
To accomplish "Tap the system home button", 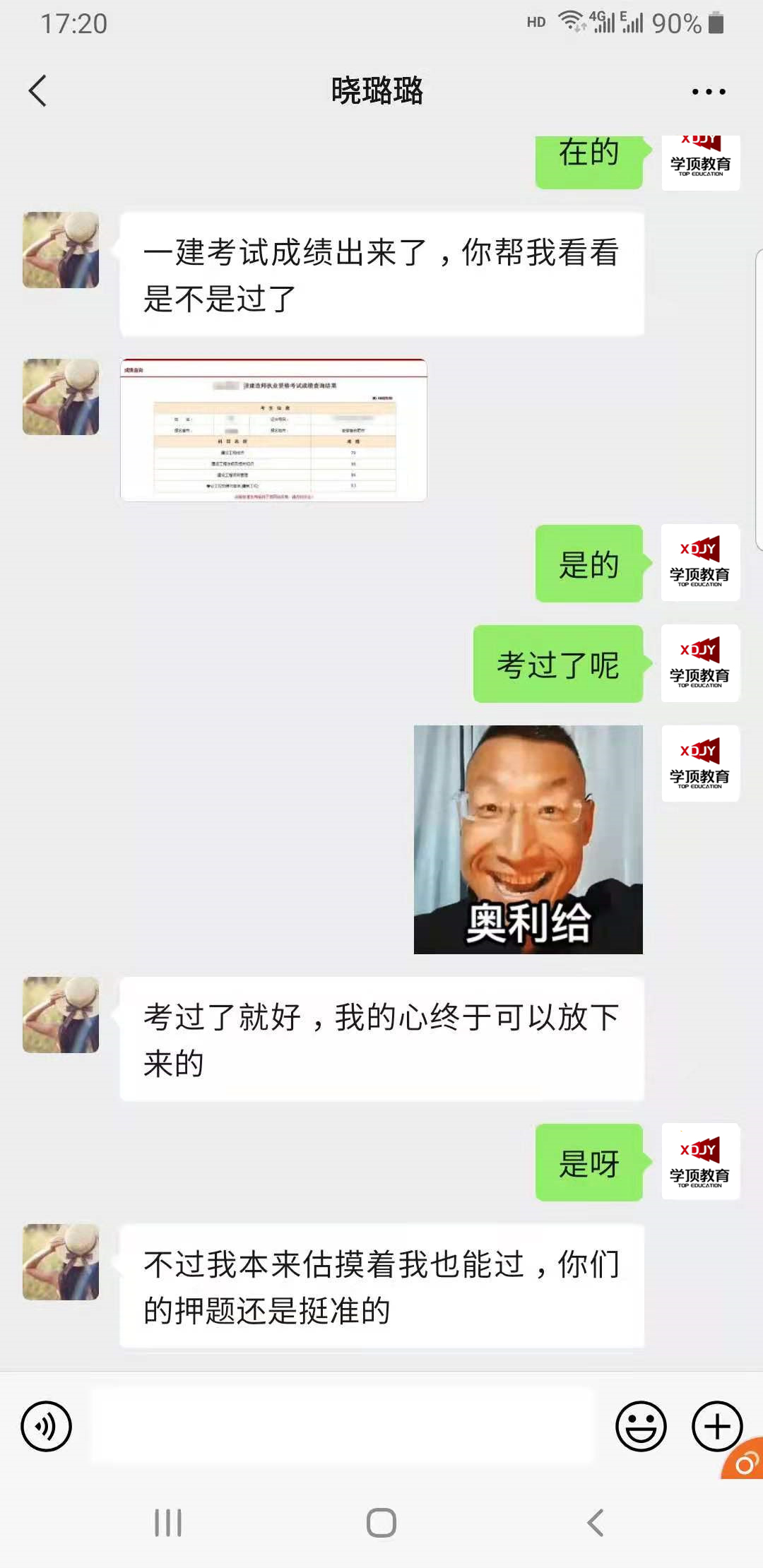I will point(381,1523).
